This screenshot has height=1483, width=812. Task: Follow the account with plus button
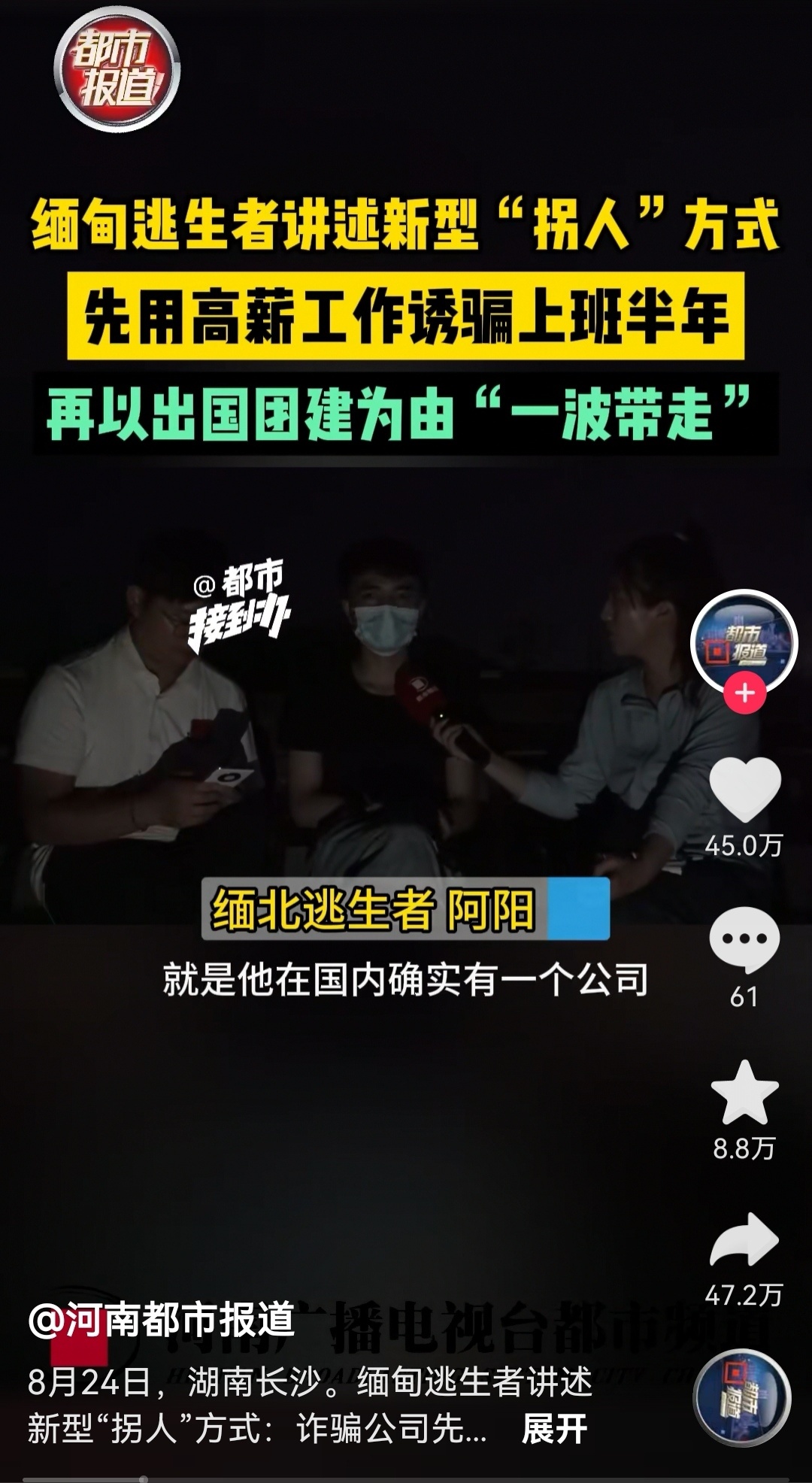(x=744, y=693)
